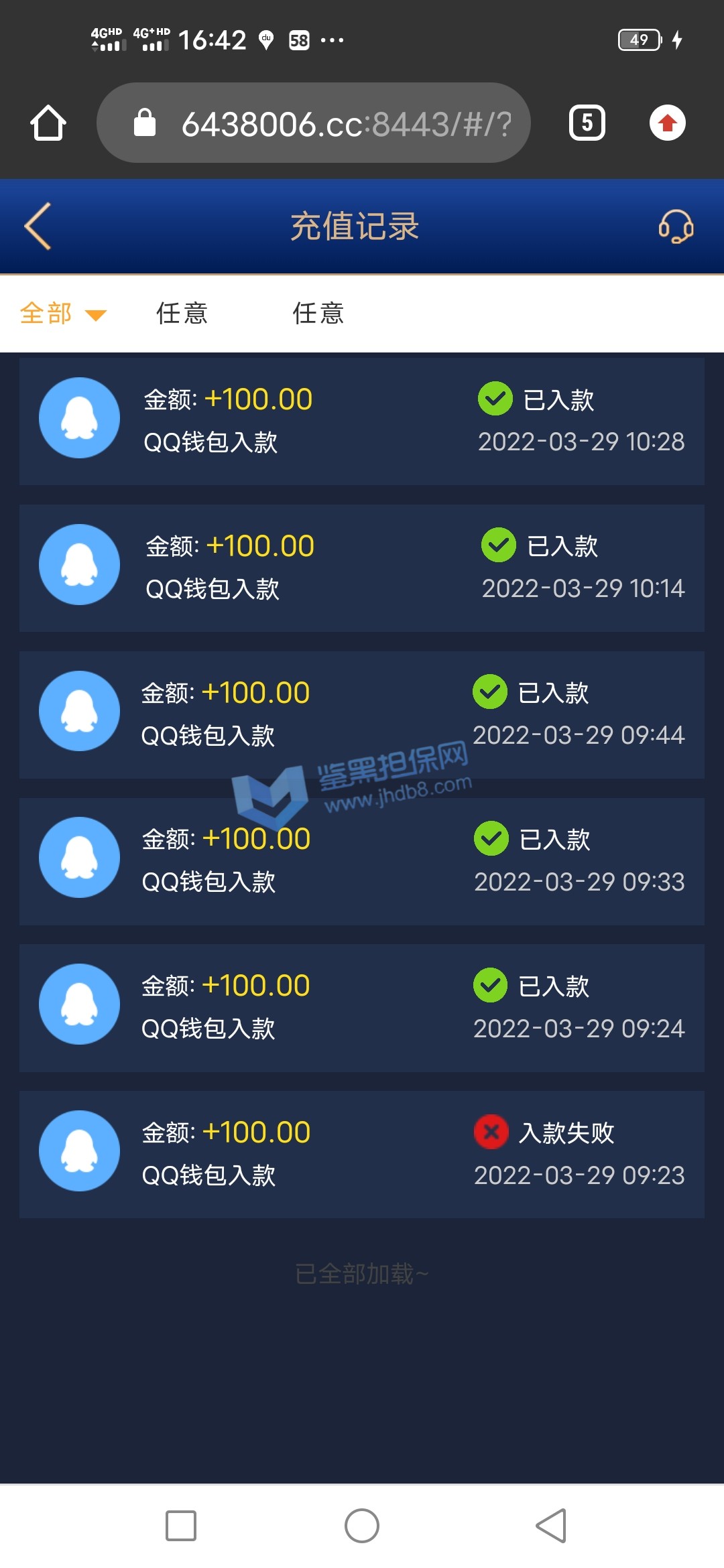Viewport: 724px width, 1568px height.
Task: Open the recharge record from 10:28
Action: [362, 421]
